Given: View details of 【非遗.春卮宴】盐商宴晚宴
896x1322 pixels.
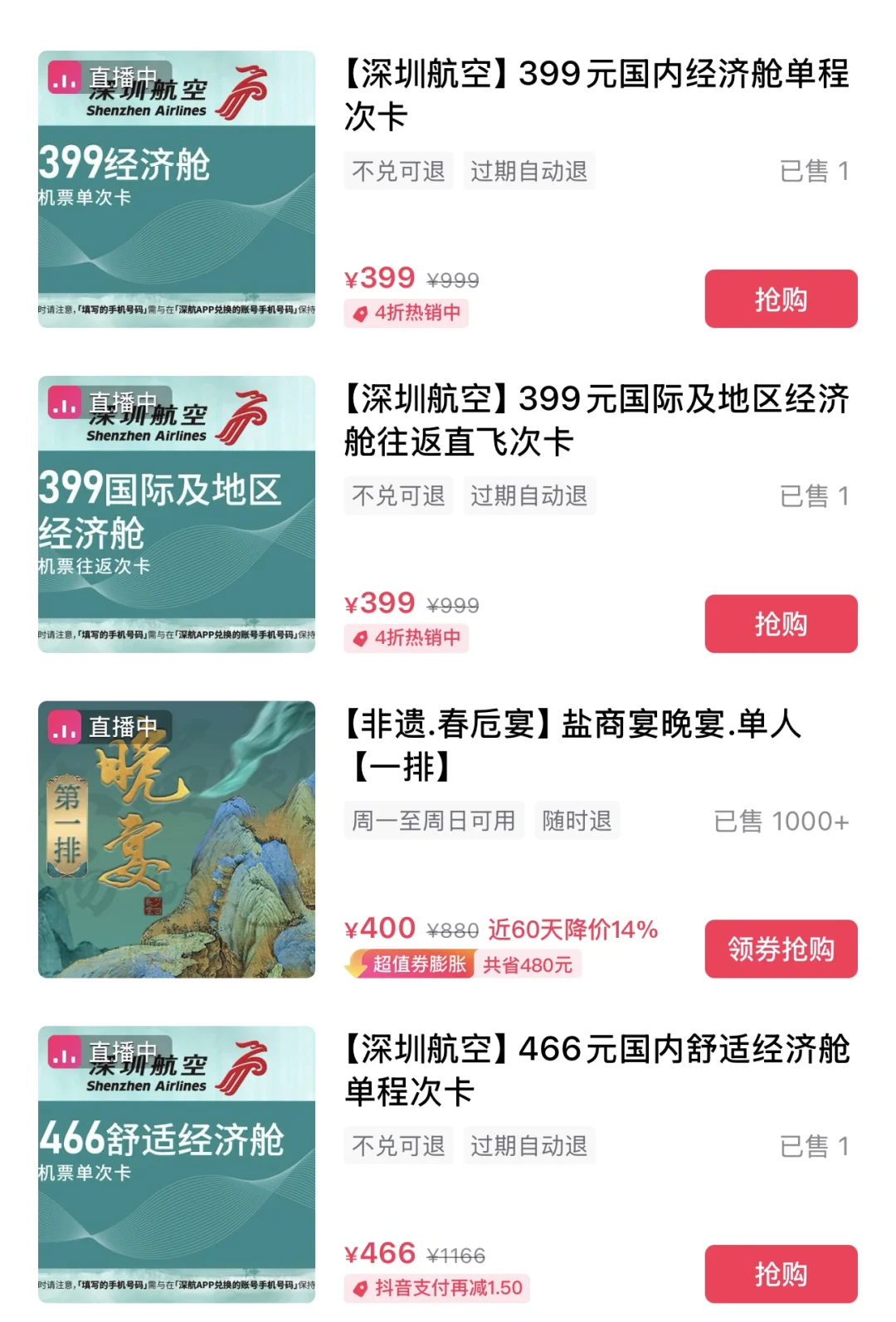Looking at the screenshot, I should [572, 744].
